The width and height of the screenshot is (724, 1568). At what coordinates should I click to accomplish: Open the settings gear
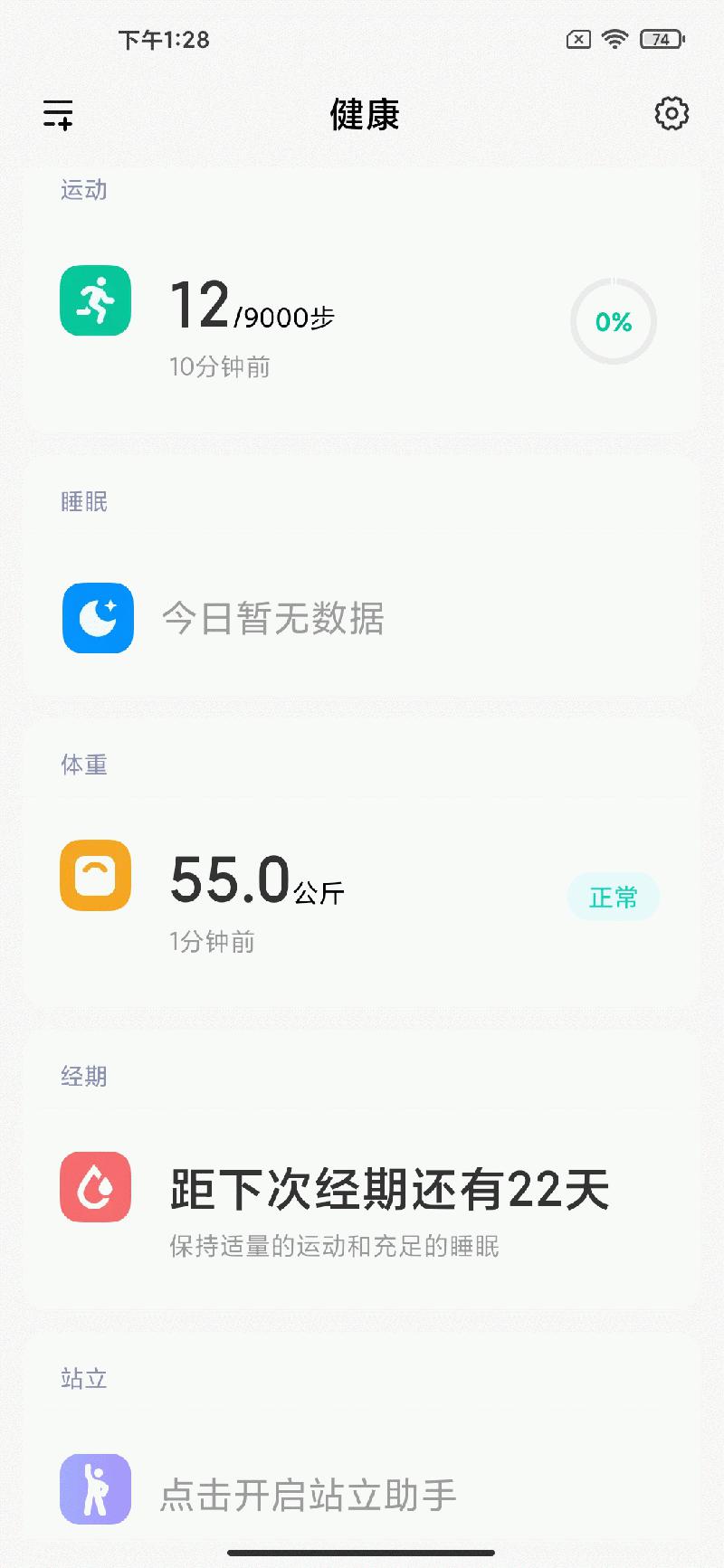click(x=671, y=114)
